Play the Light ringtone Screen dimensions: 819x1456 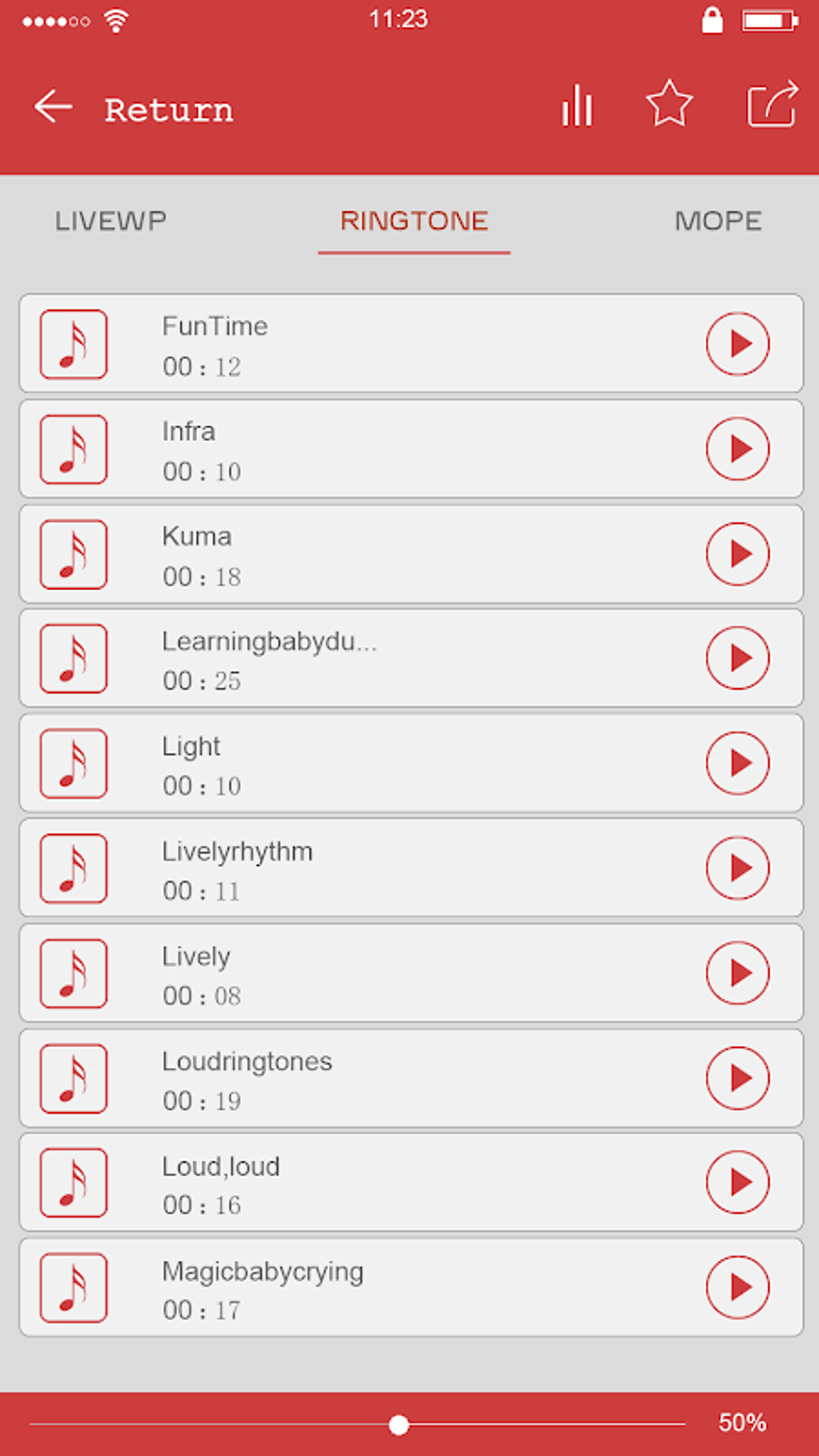tap(737, 764)
